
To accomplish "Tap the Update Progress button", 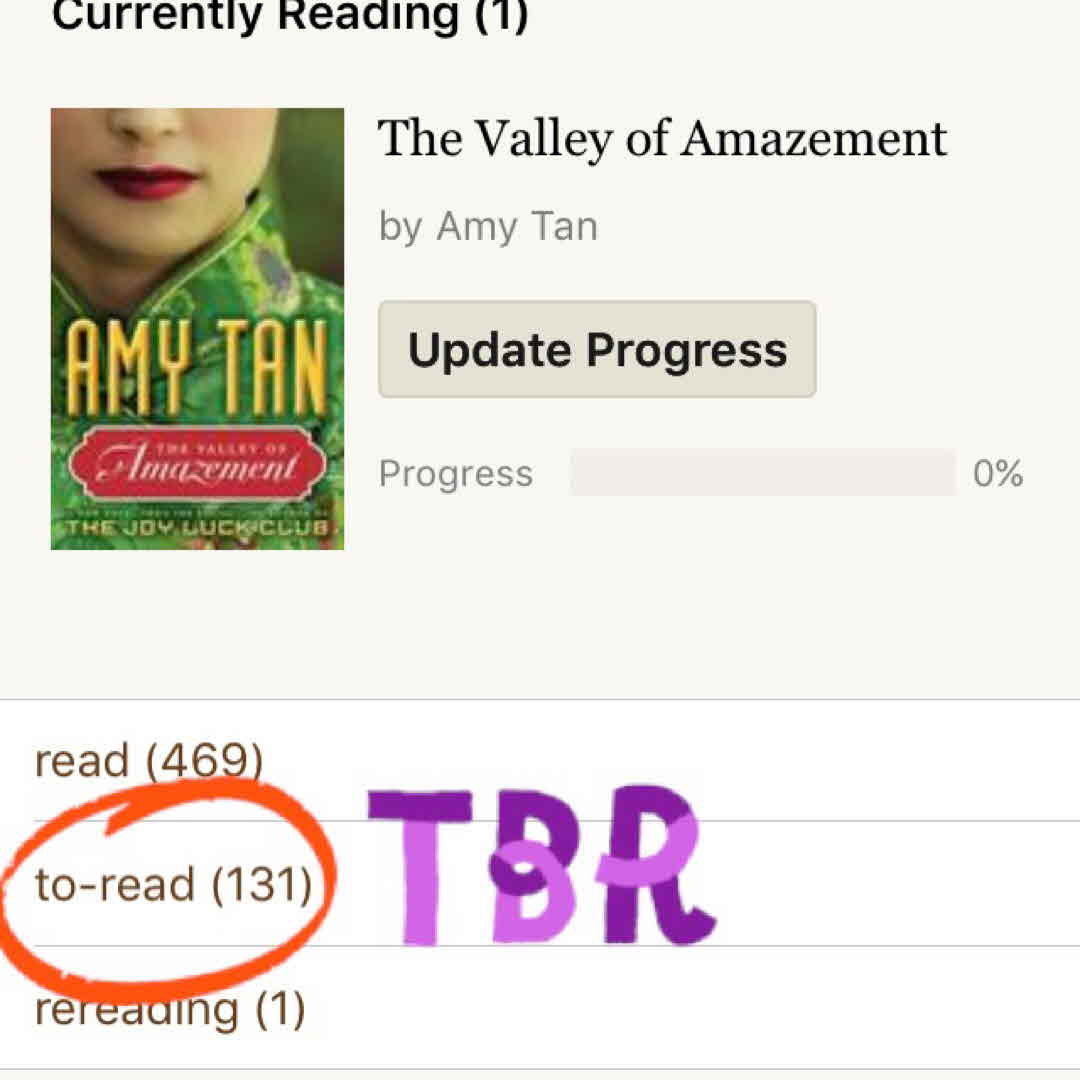I will 597,350.
